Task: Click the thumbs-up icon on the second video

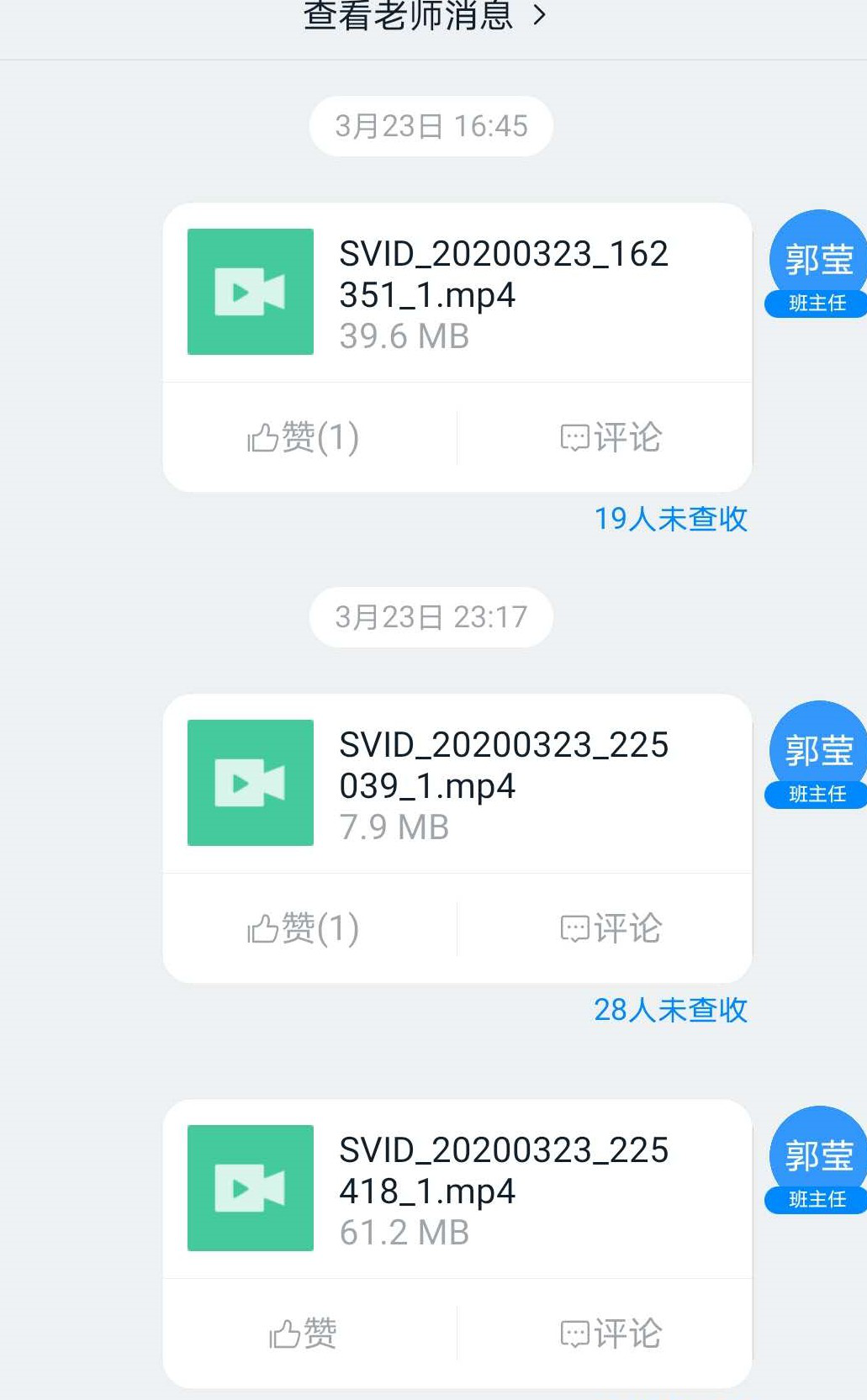Action: [263, 928]
